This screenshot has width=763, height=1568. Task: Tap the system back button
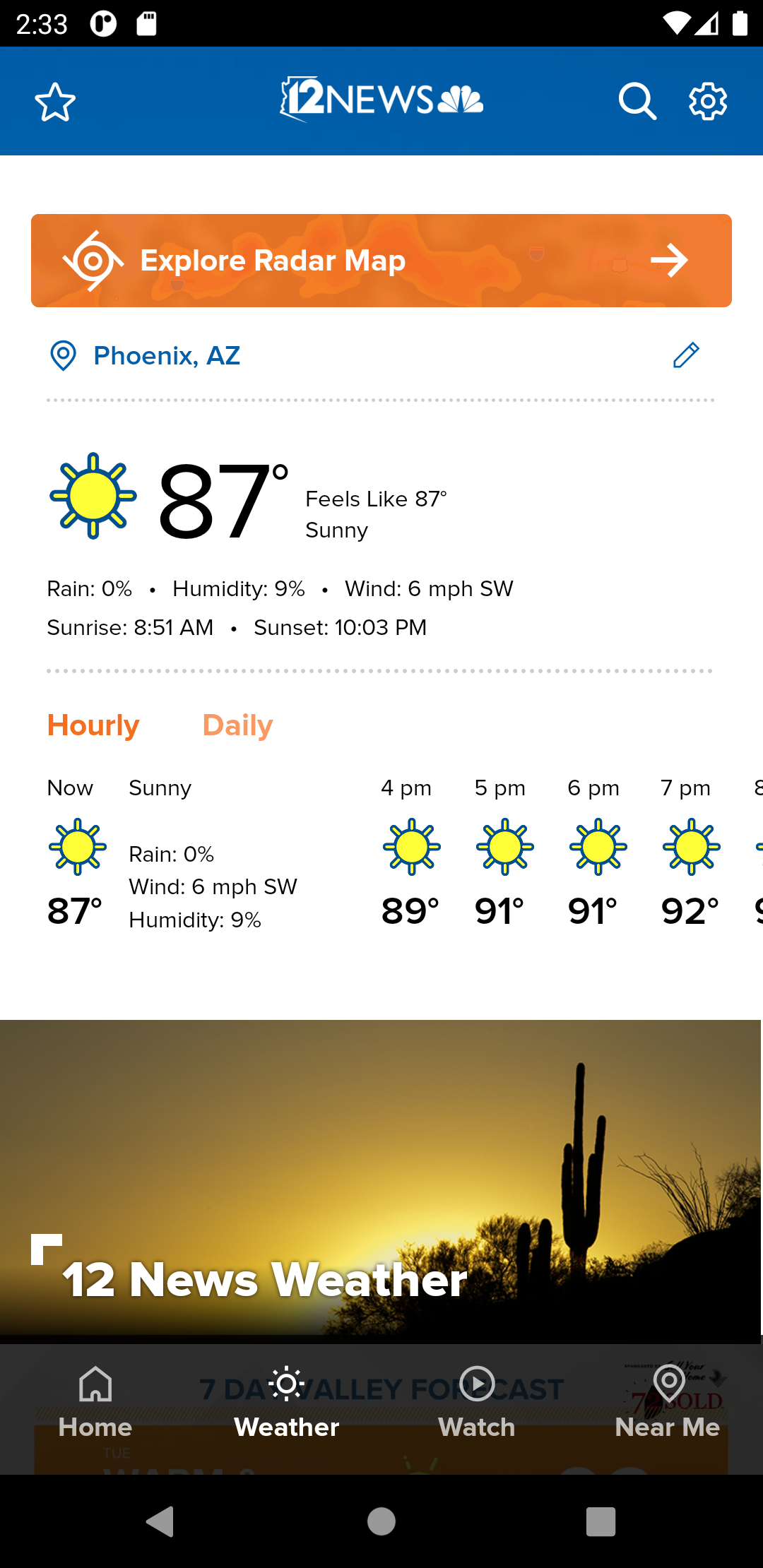click(160, 1521)
